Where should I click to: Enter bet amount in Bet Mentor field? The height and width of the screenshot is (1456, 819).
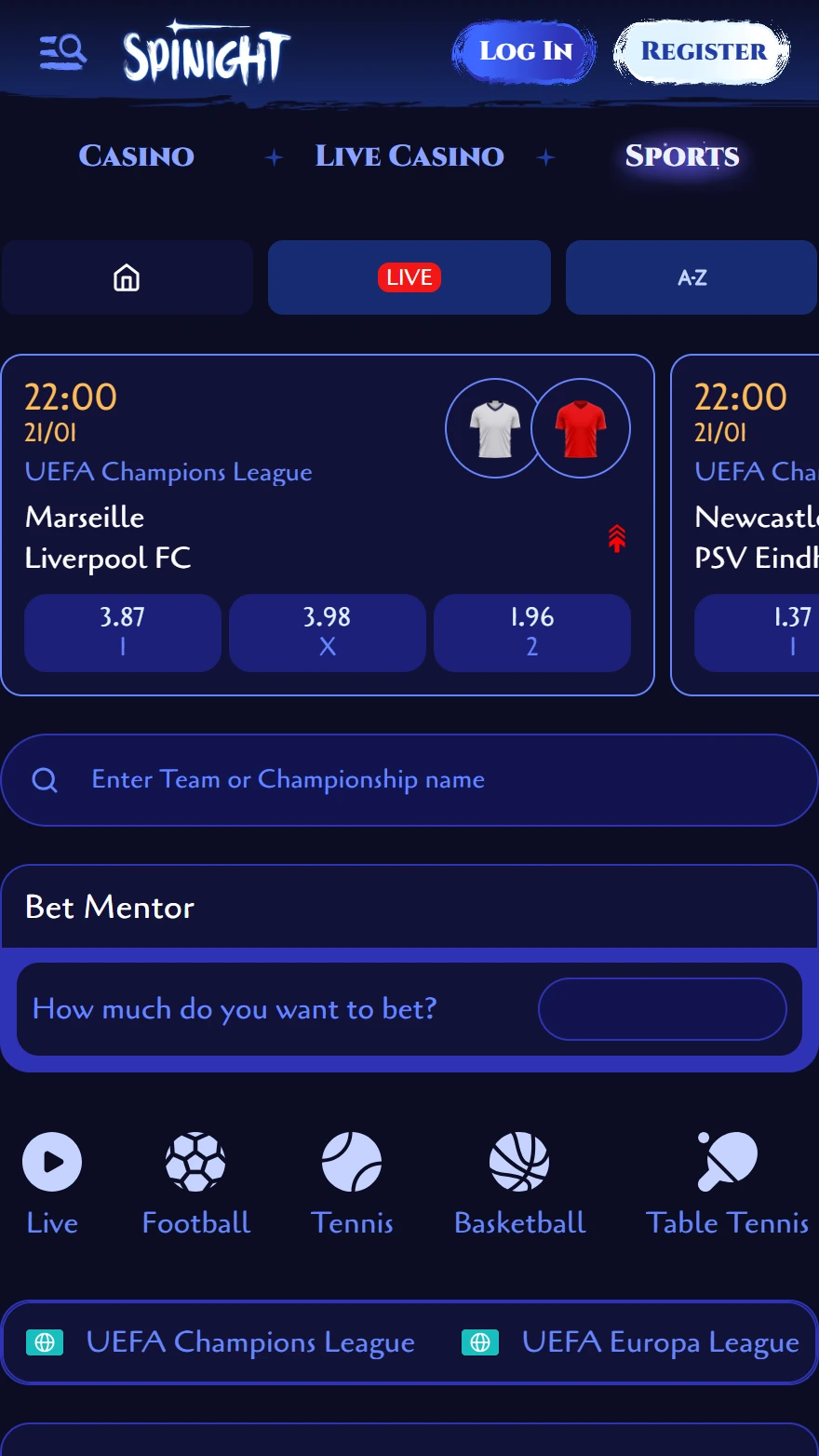click(x=663, y=1009)
